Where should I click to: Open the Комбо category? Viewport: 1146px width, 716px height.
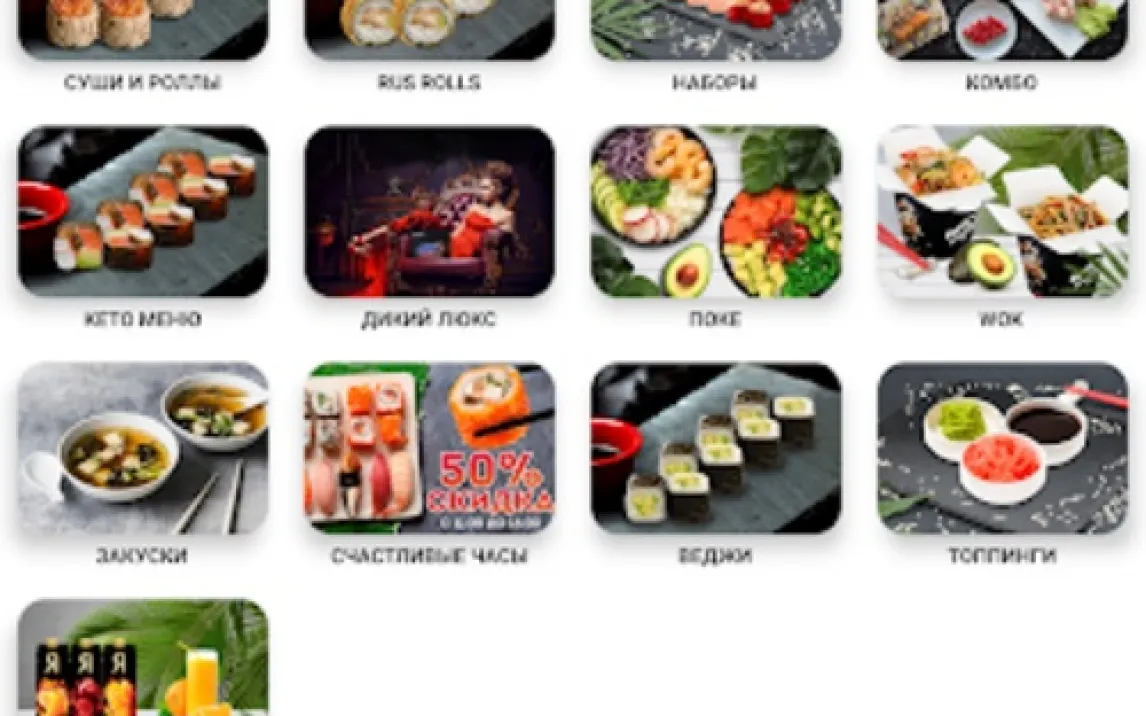point(1002,30)
